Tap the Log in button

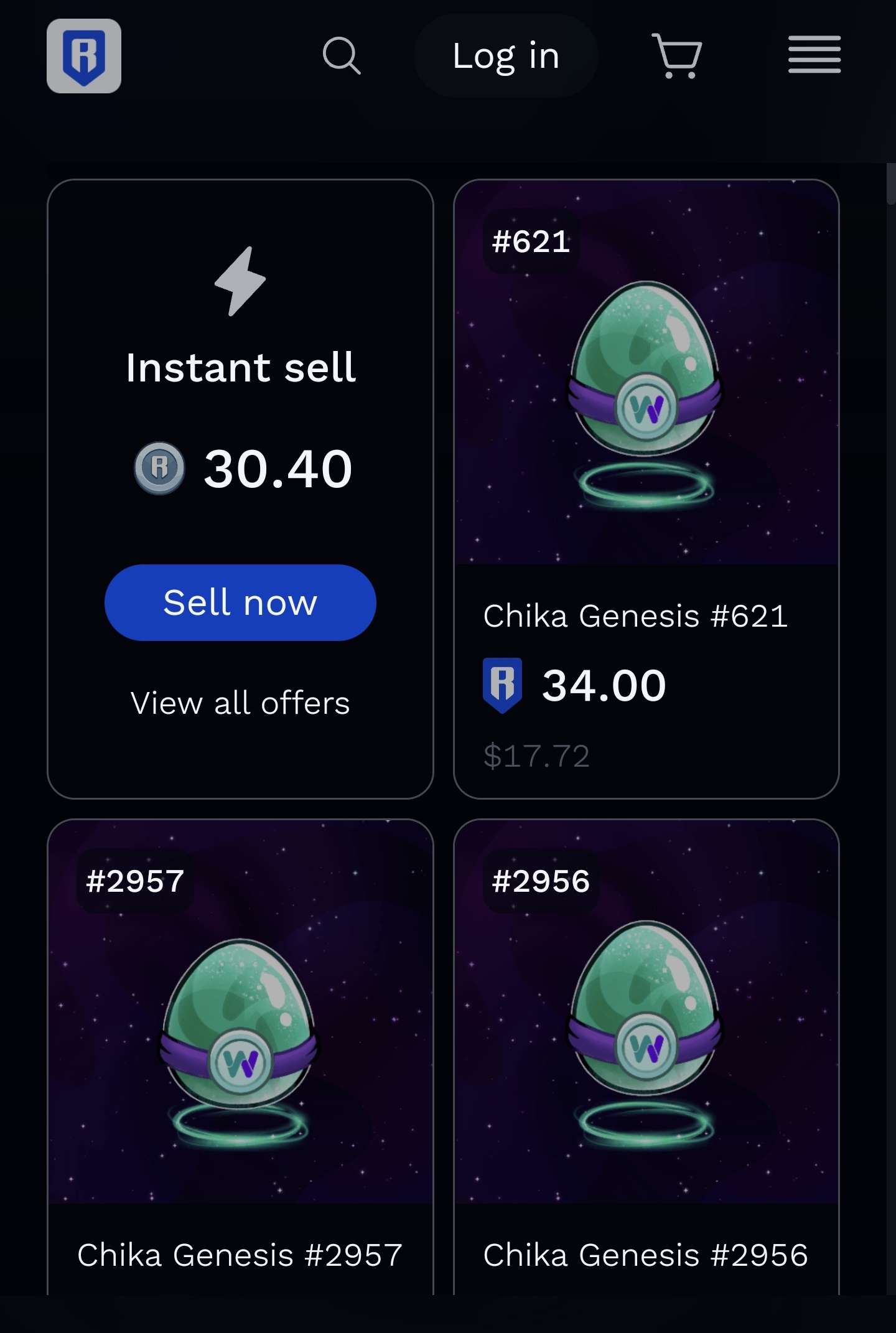click(506, 56)
